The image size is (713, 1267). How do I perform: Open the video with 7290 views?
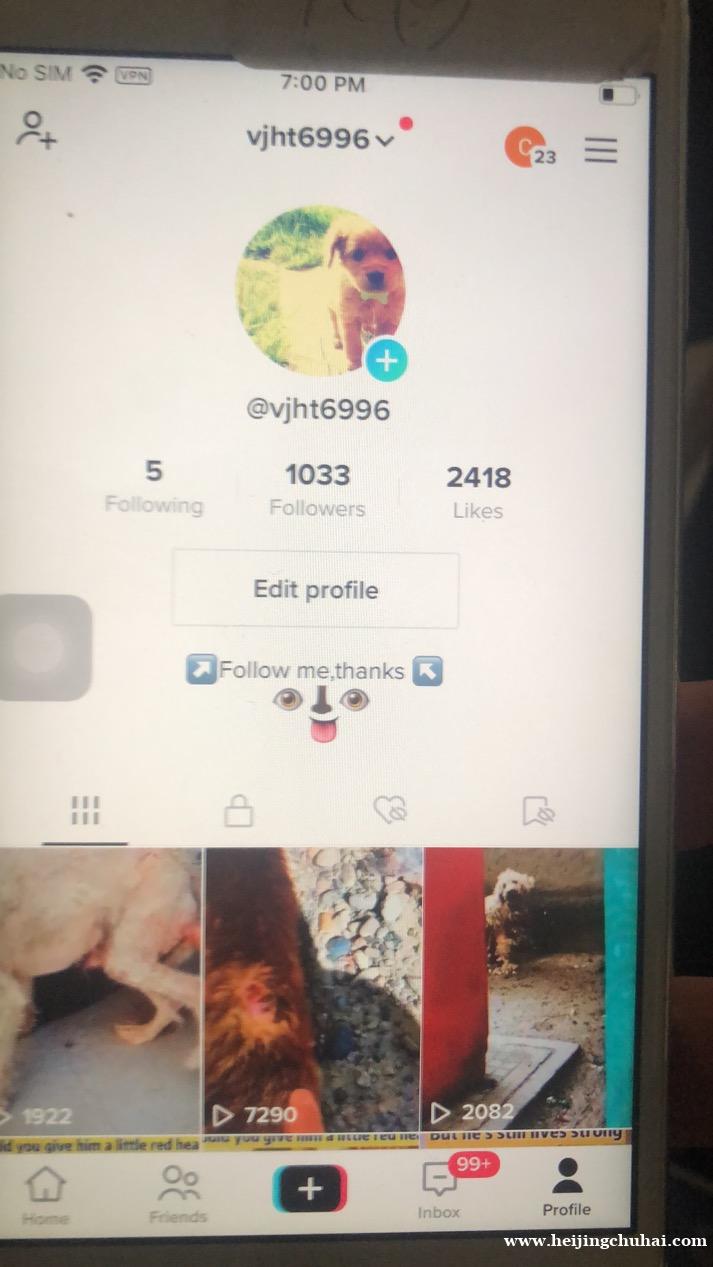(313, 990)
